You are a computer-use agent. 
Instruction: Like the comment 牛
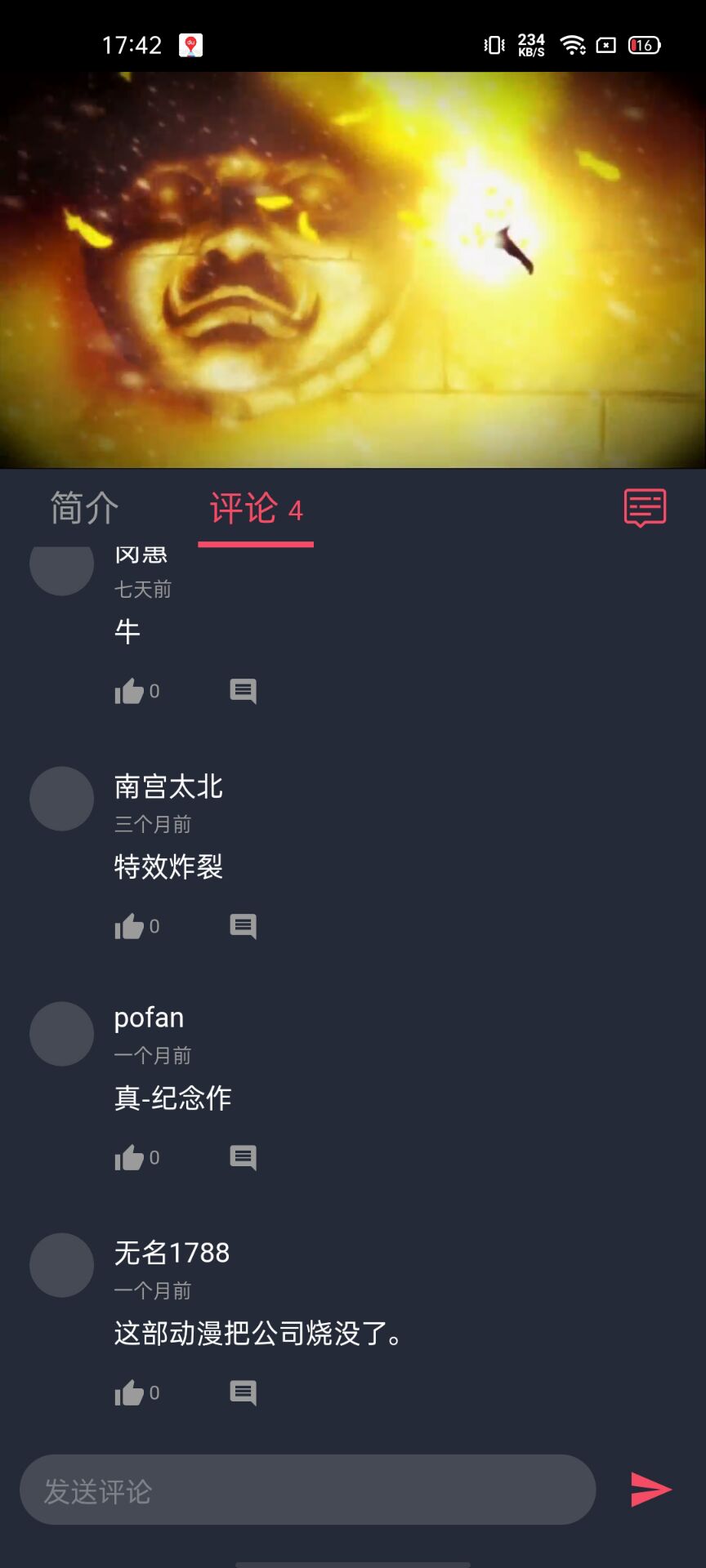(x=130, y=692)
